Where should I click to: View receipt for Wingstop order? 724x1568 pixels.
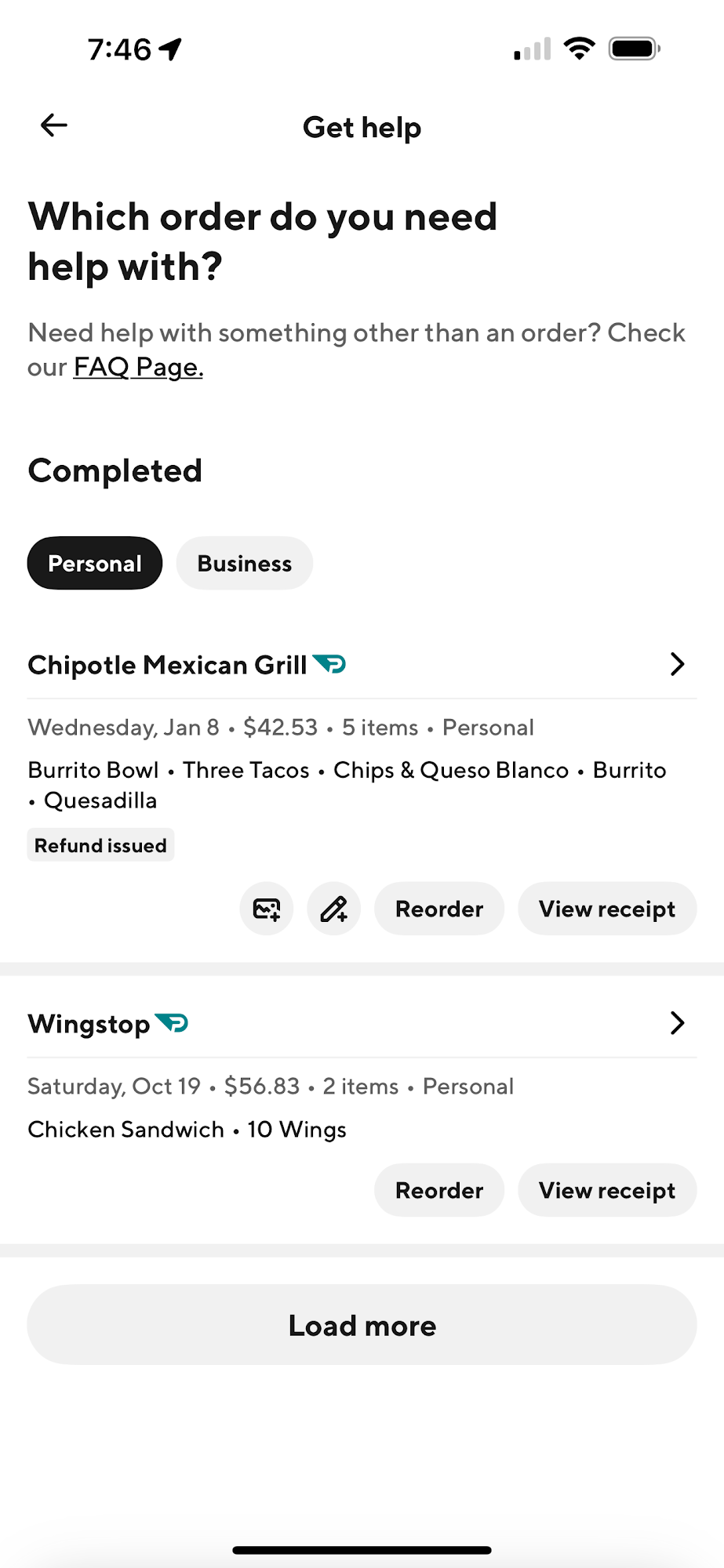point(606,1190)
